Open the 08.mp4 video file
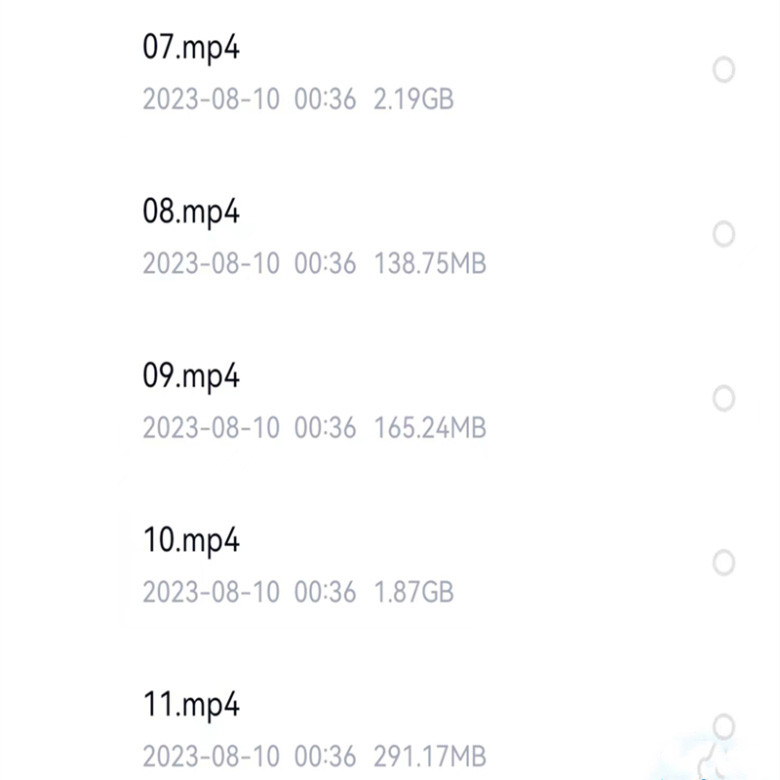Screen dimensions: 780x780 [192, 212]
